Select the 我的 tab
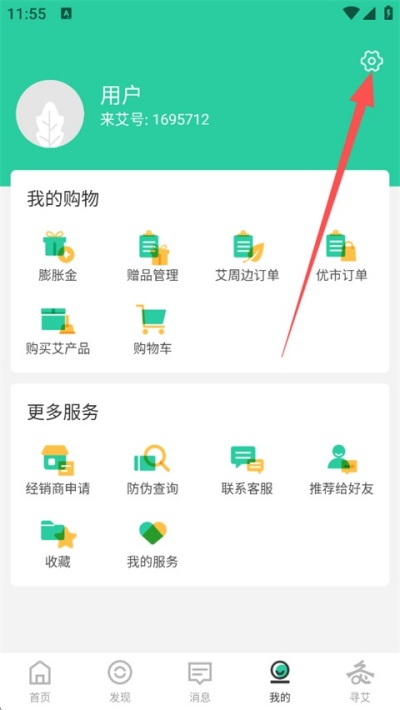400x710 pixels. point(280,681)
